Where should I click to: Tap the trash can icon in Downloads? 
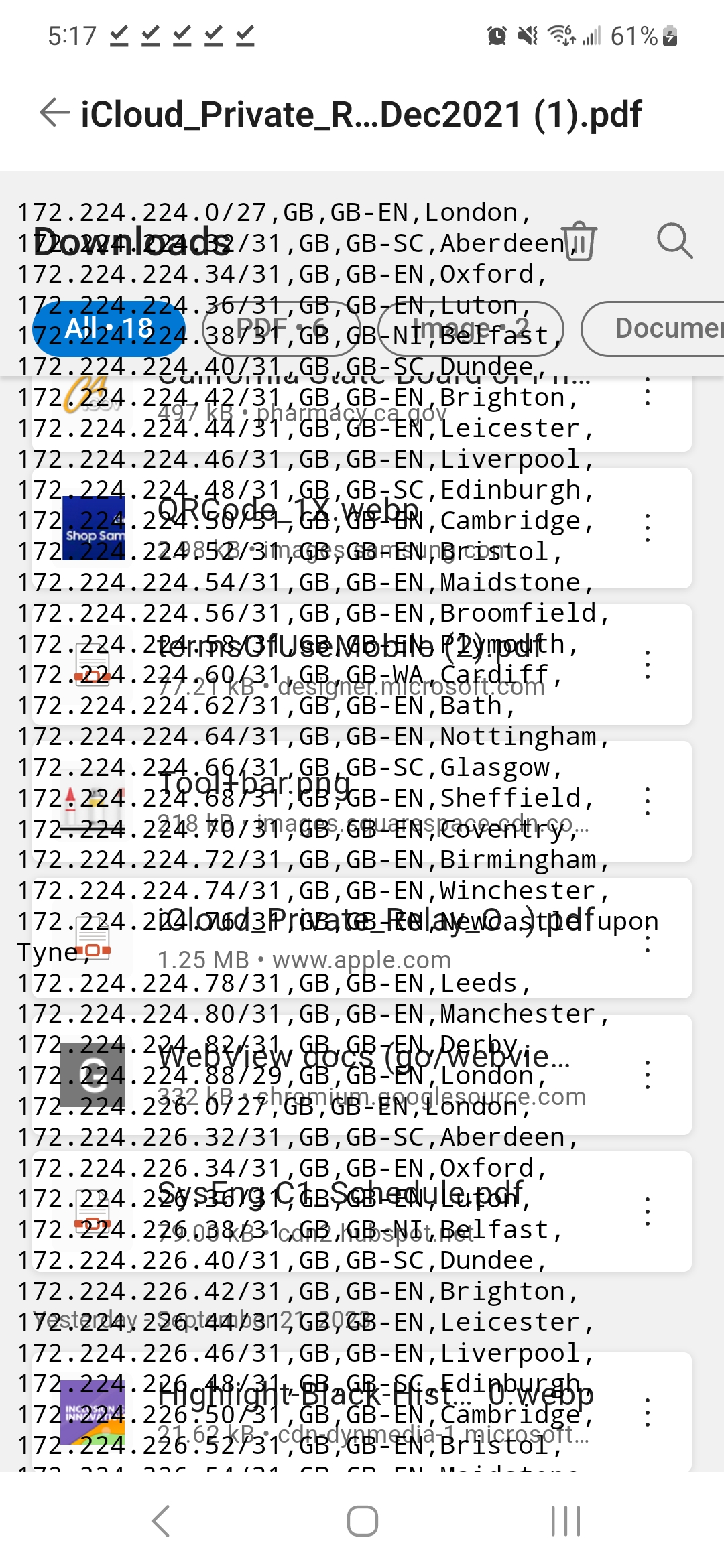tap(579, 241)
